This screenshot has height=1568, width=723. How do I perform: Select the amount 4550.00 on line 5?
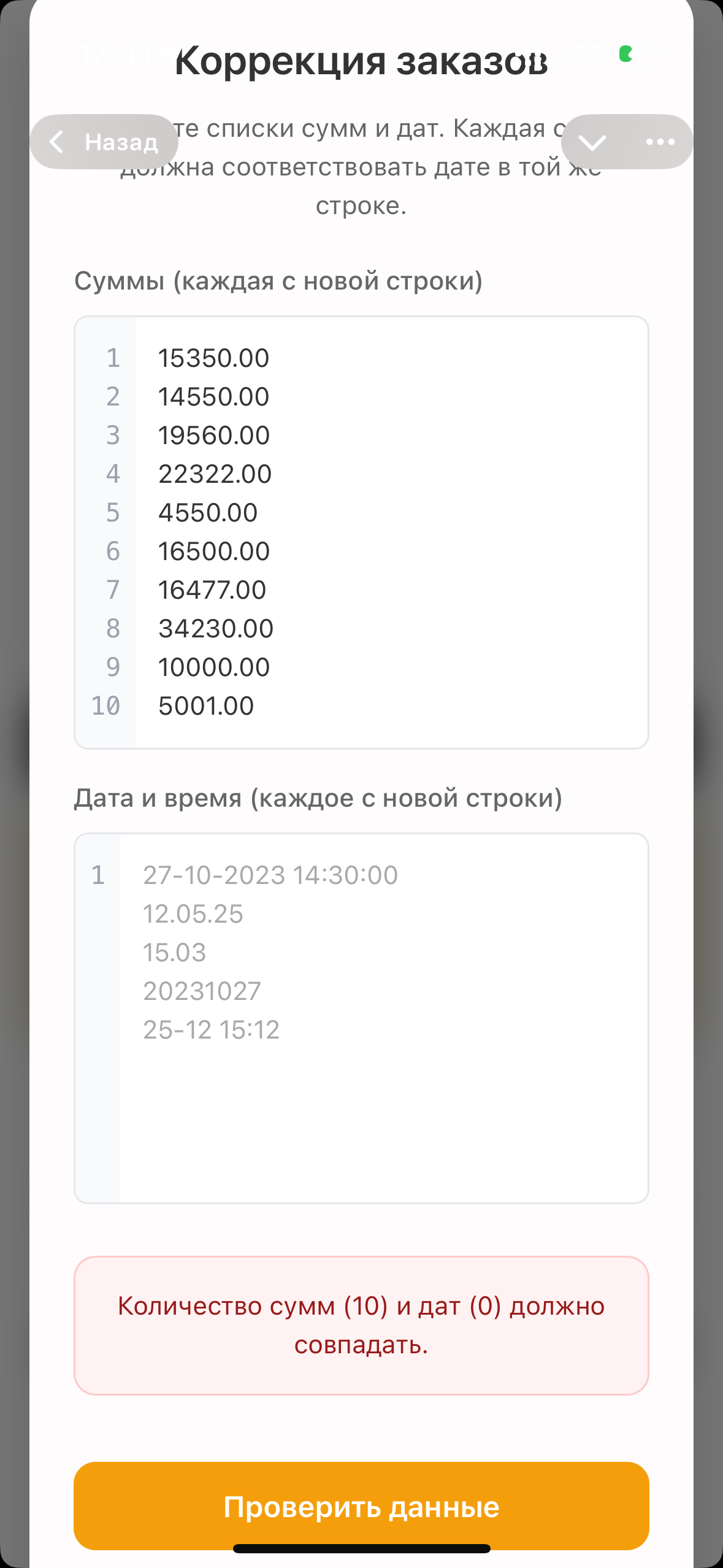click(x=207, y=512)
